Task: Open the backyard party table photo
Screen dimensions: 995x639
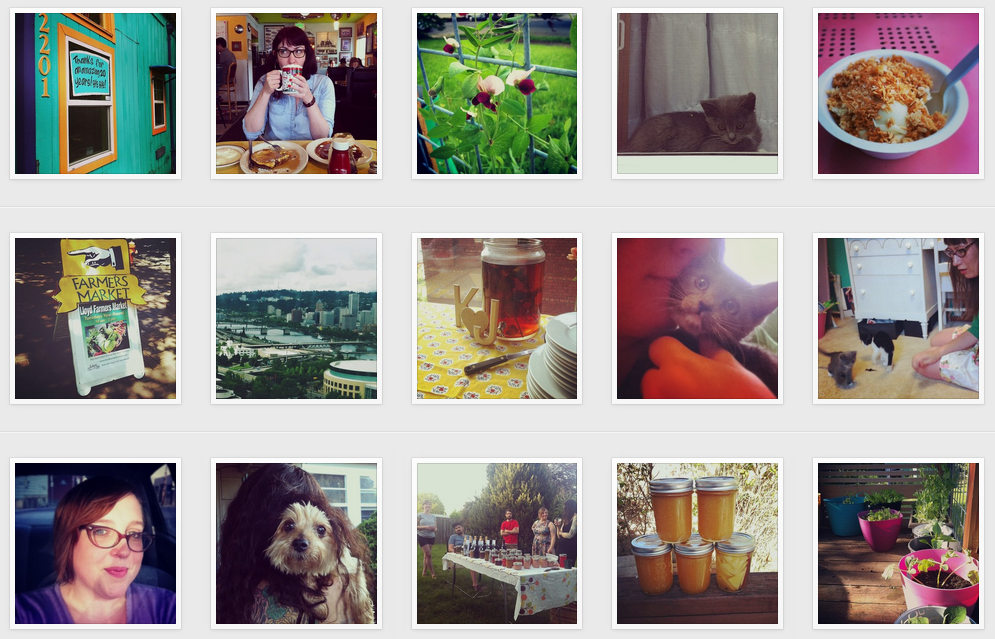Action: (x=497, y=544)
